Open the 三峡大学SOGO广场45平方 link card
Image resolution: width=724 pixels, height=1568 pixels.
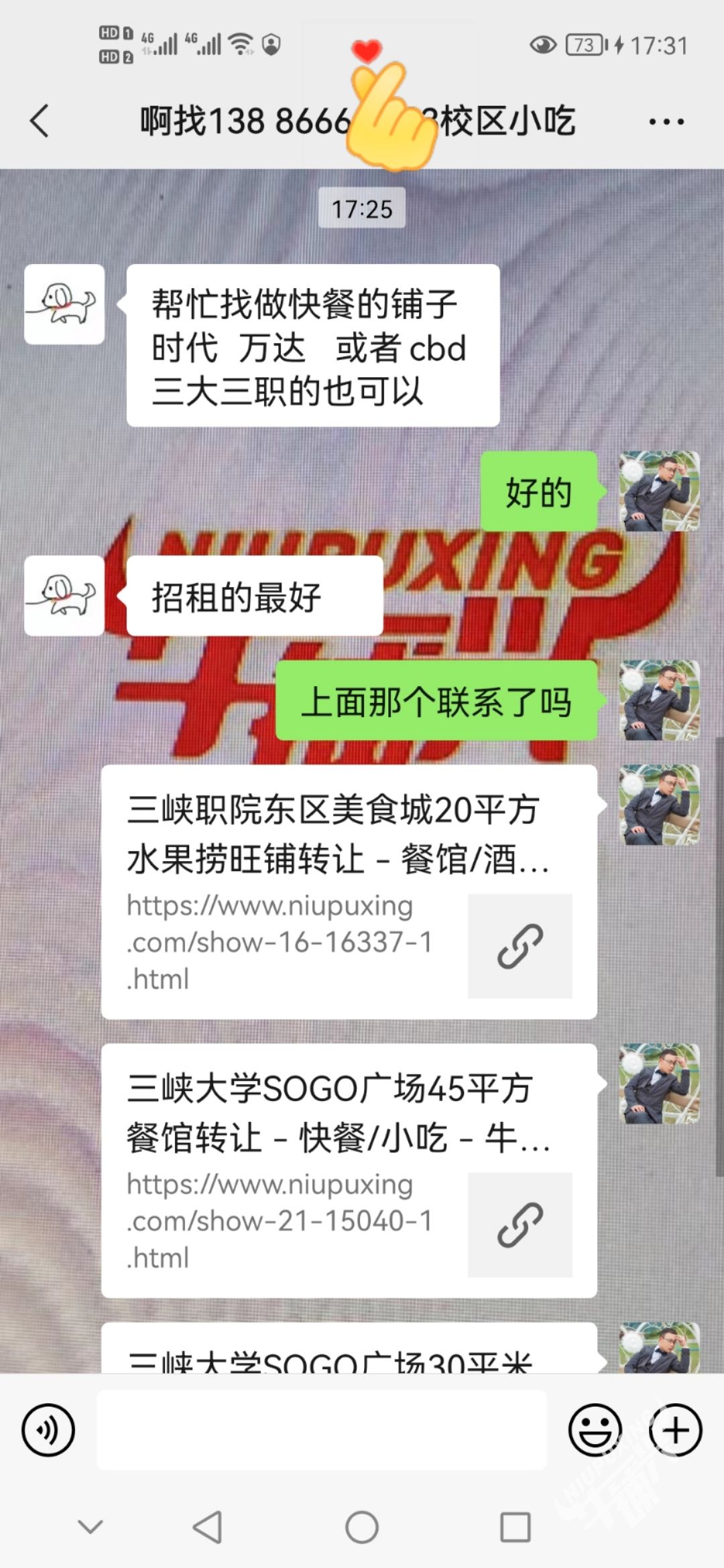pyautogui.click(x=349, y=1170)
